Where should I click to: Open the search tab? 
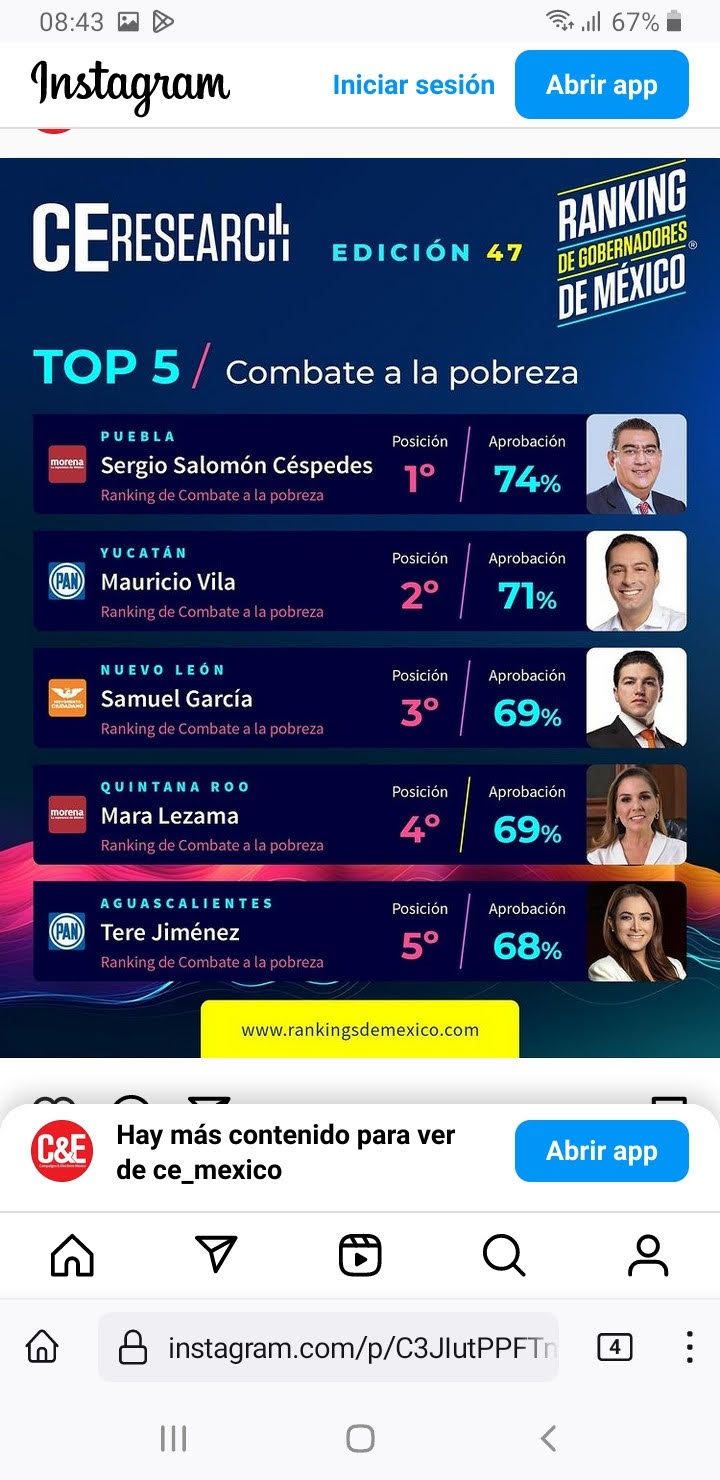tap(503, 1255)
